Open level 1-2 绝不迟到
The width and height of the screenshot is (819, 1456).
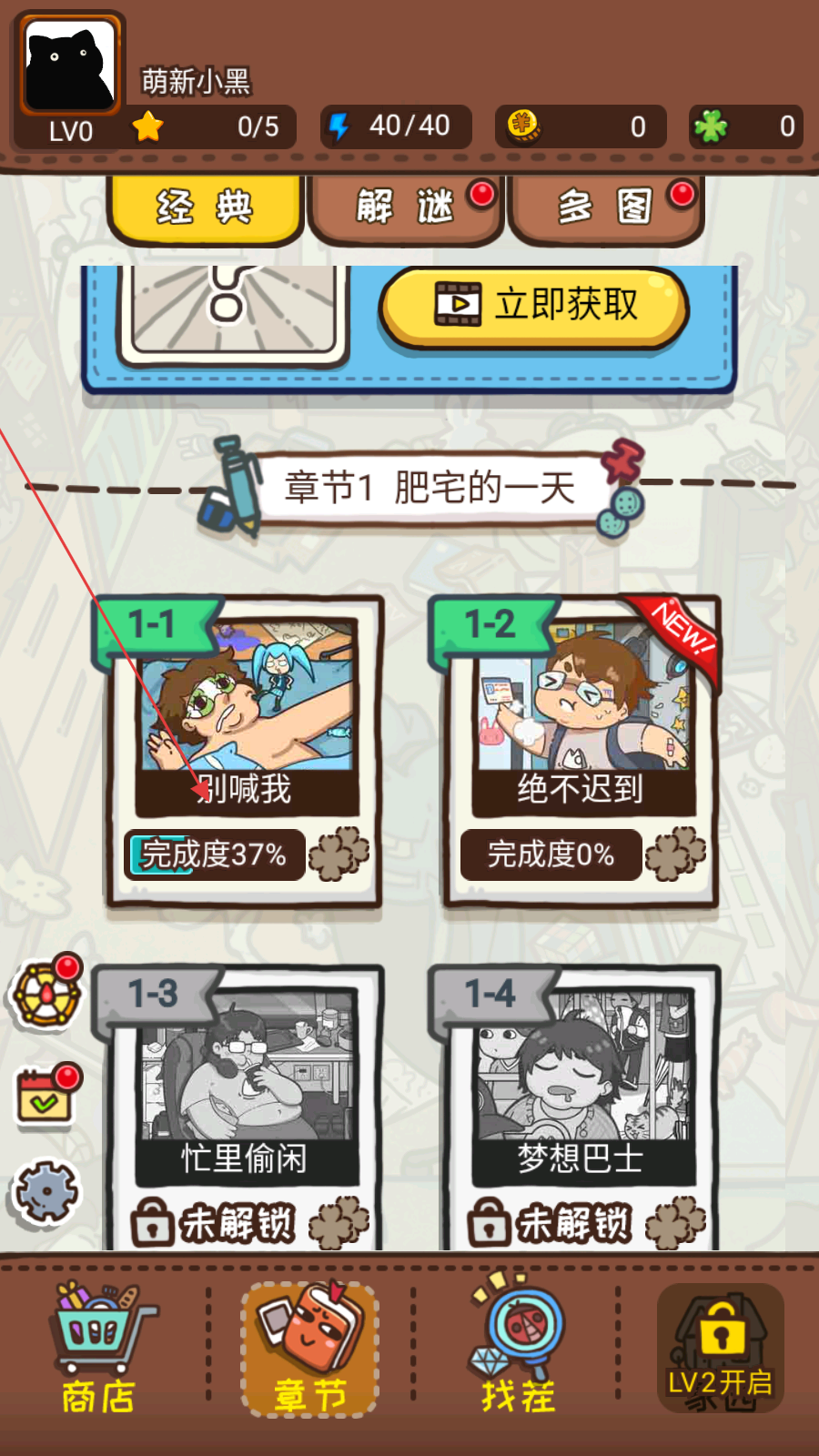point(581,719)
